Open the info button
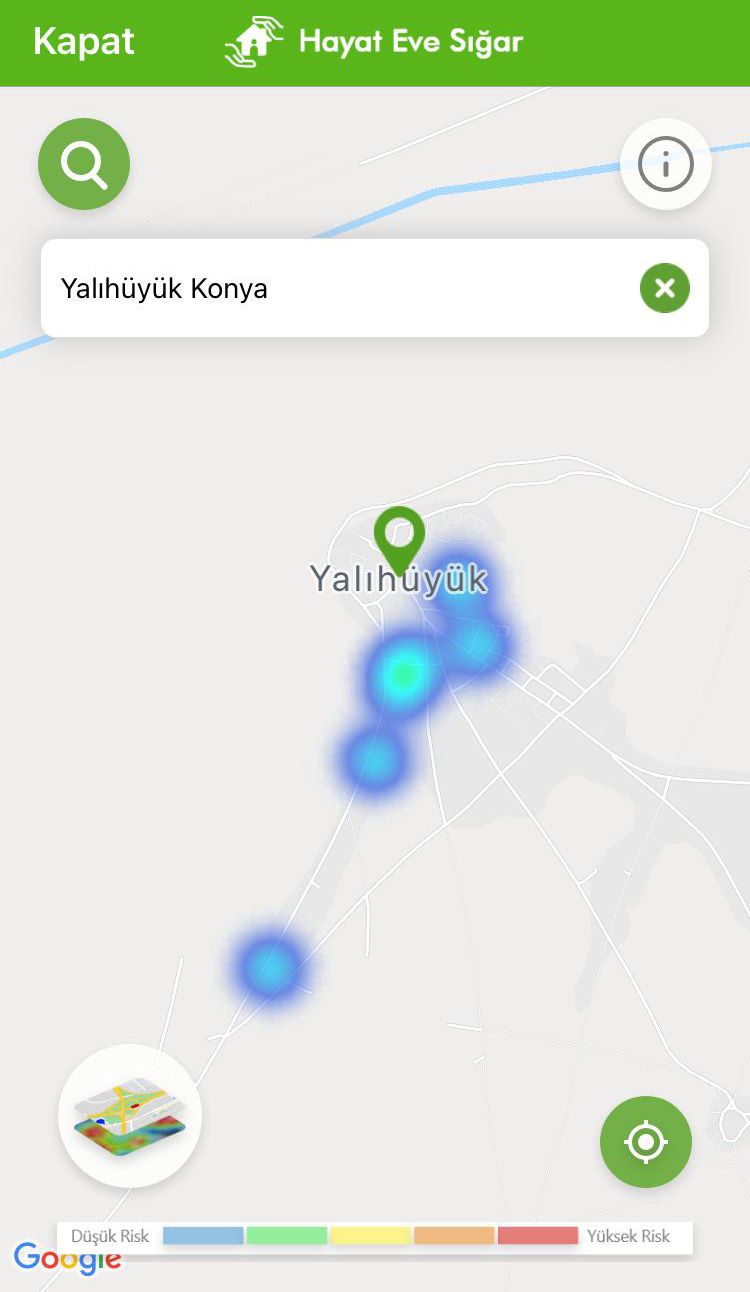Viewport: 750px width, 1292px height. [665, 164]
